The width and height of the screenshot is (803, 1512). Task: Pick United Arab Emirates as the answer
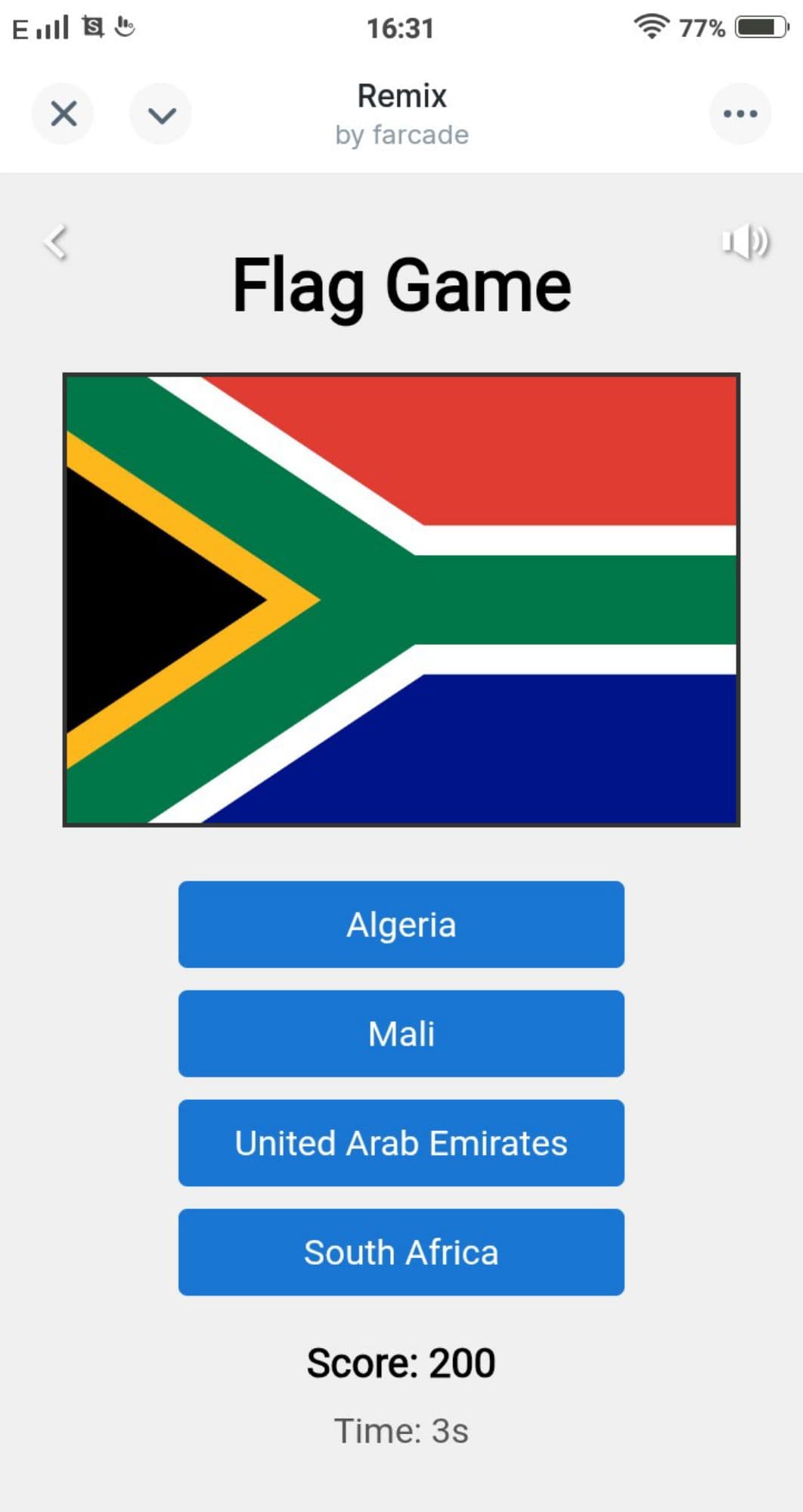401,1143
